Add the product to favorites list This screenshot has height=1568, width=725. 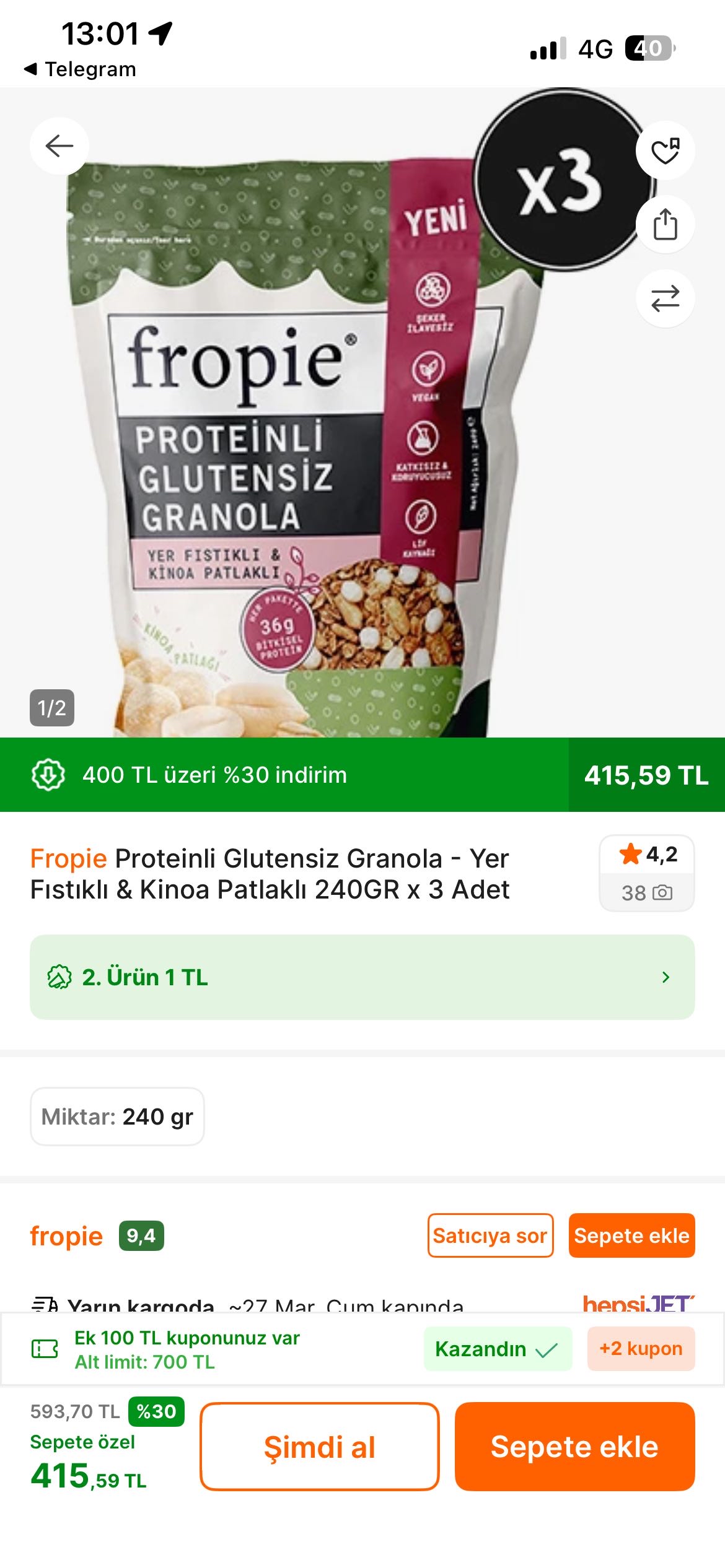pos(665,150)
